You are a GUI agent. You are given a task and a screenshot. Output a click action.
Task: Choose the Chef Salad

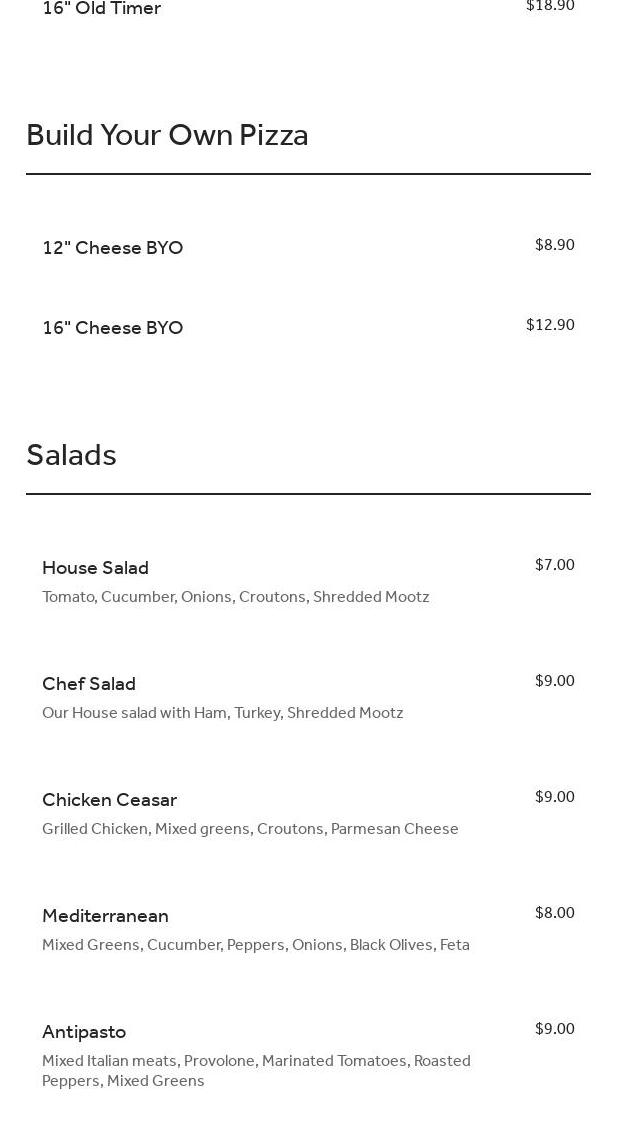[89, 684]
